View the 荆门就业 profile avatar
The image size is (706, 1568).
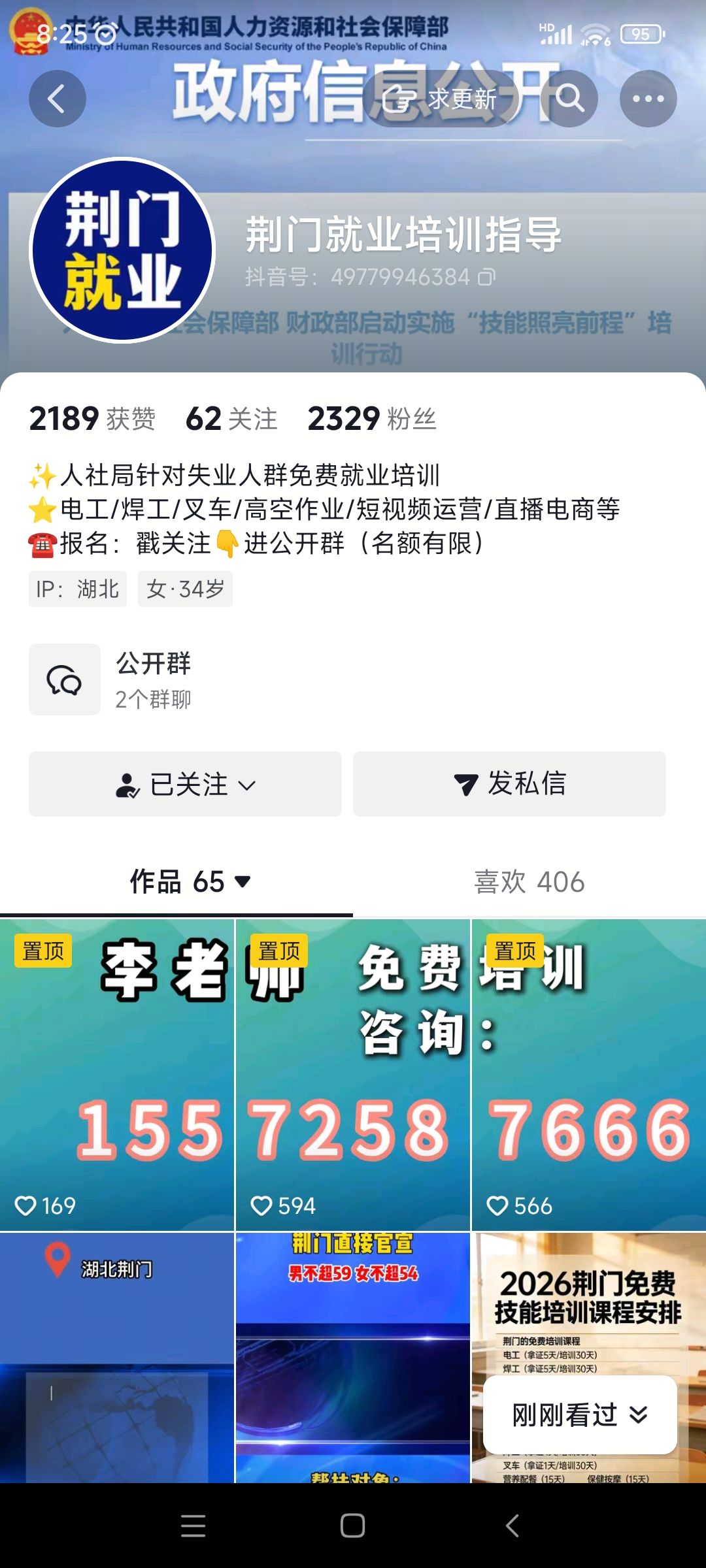122,250
